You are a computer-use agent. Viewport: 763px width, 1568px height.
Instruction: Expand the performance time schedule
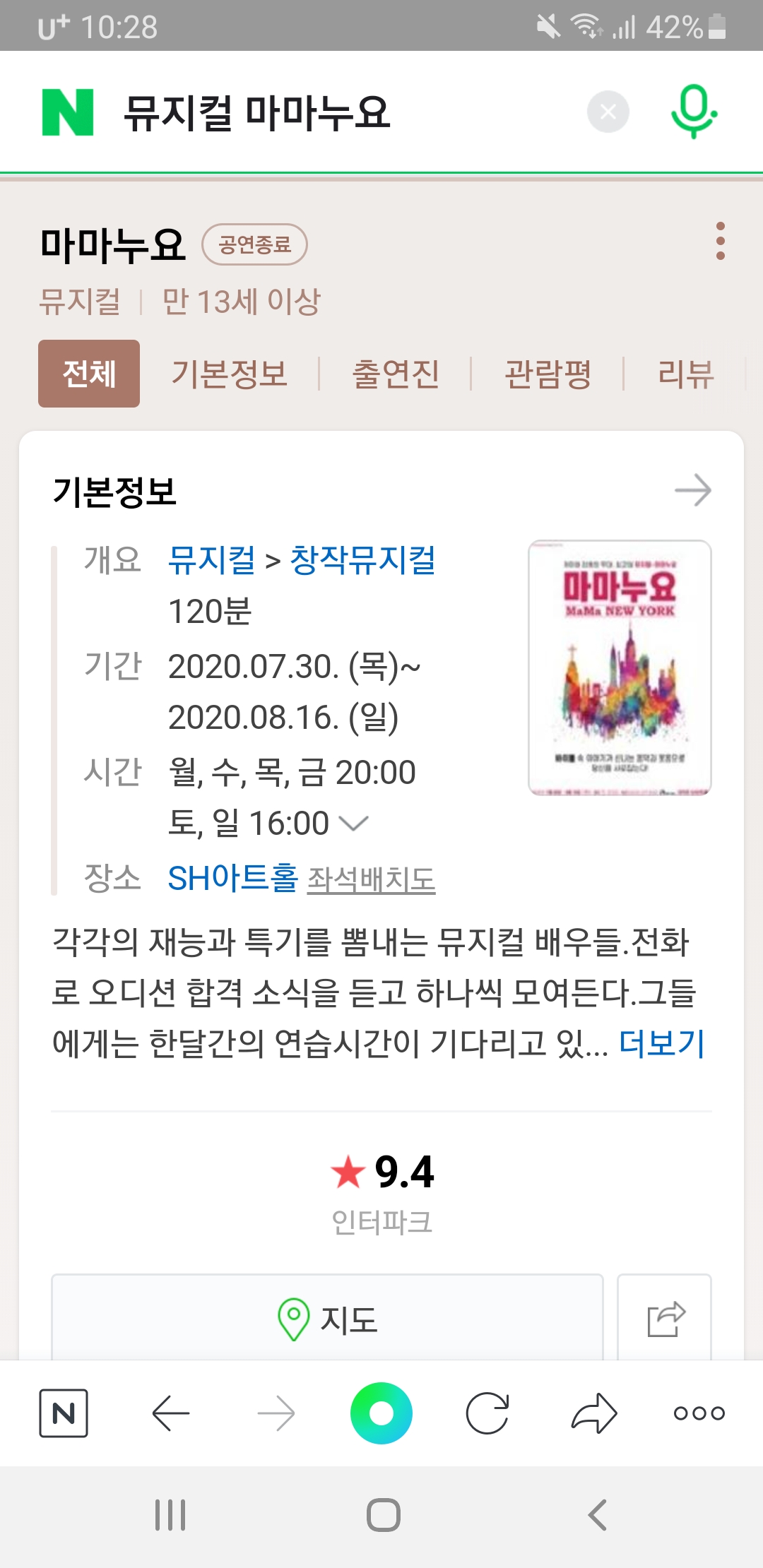[x=353, y=823]
